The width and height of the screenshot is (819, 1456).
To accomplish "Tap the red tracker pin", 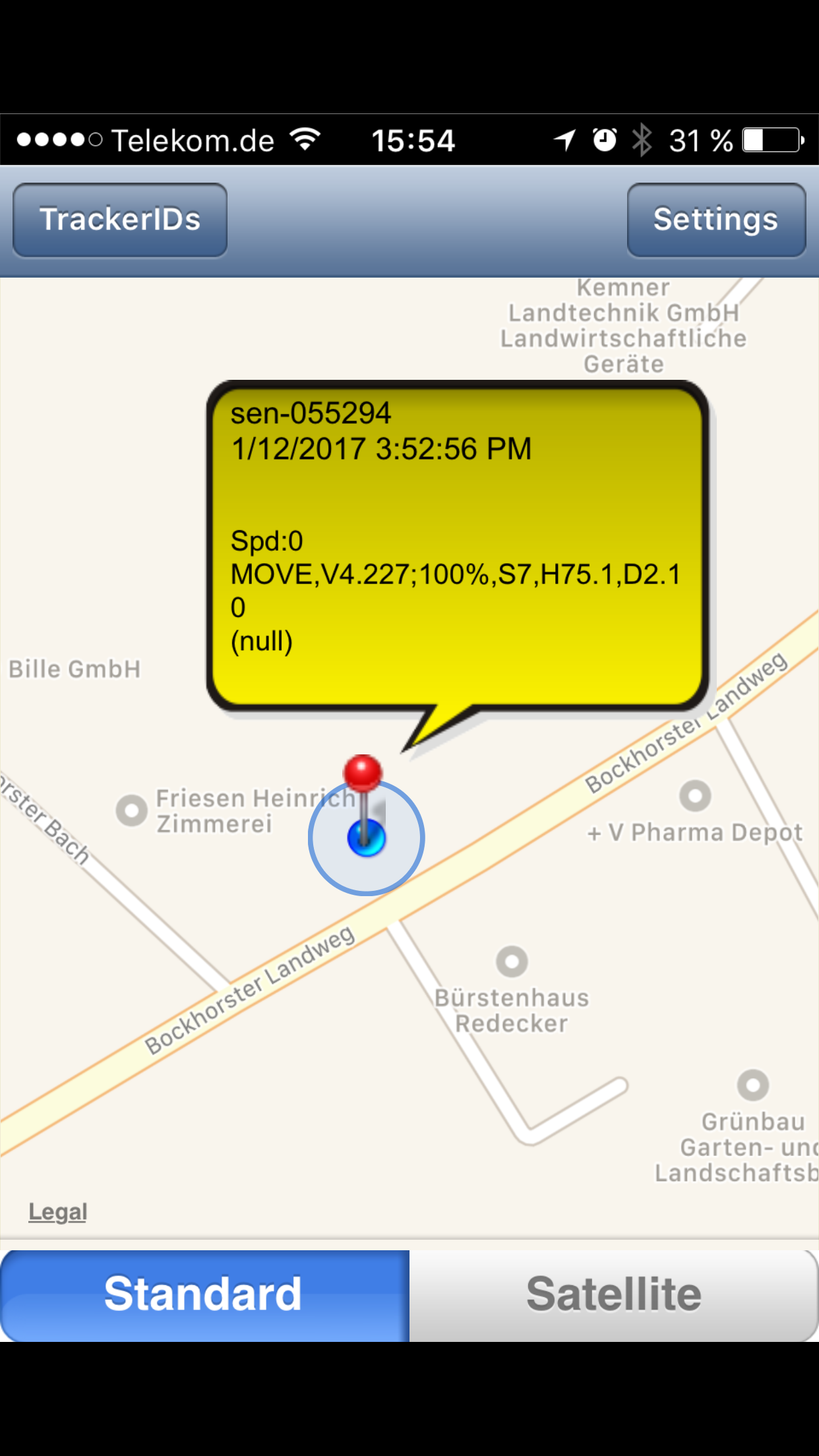I will (363, 773).
